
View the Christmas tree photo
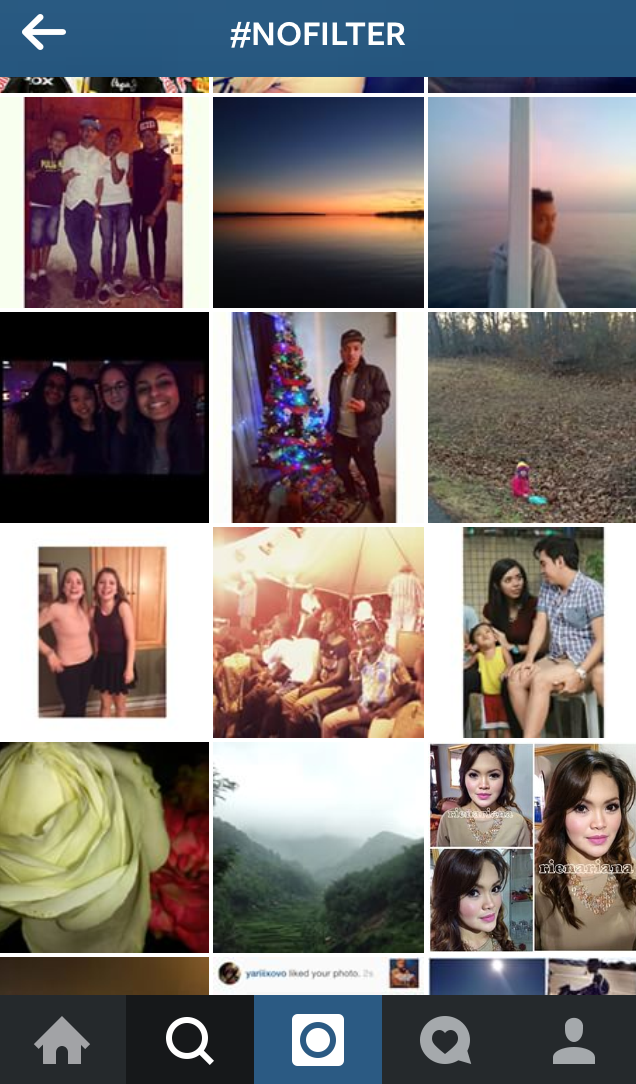(x=318, y=417)
